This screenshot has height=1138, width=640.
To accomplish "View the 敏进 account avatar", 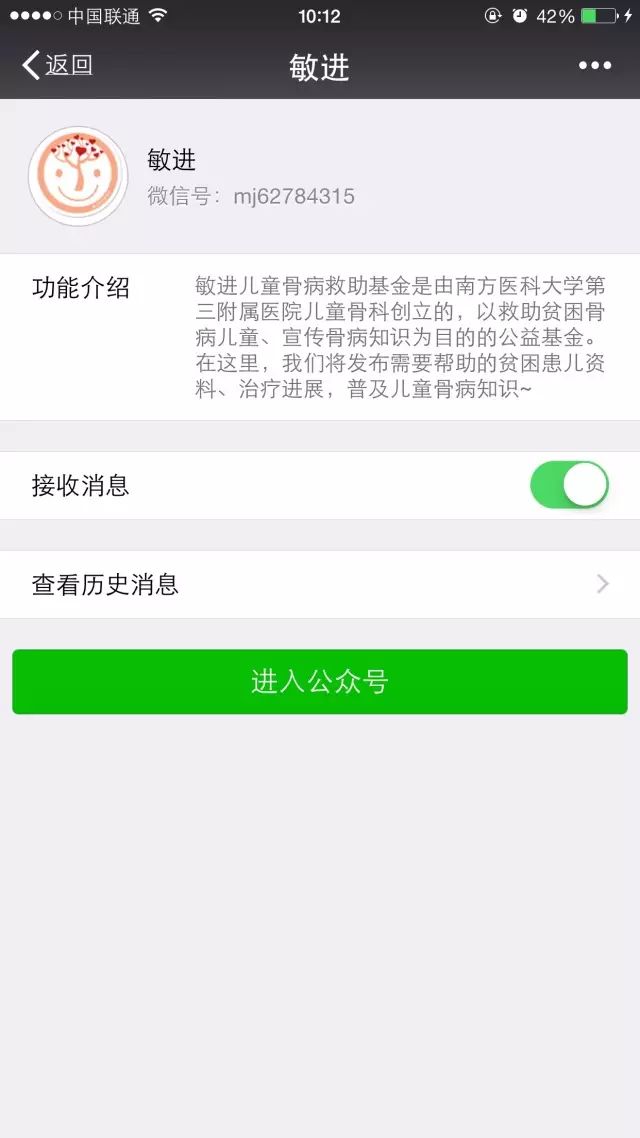I will coord(78,176).
